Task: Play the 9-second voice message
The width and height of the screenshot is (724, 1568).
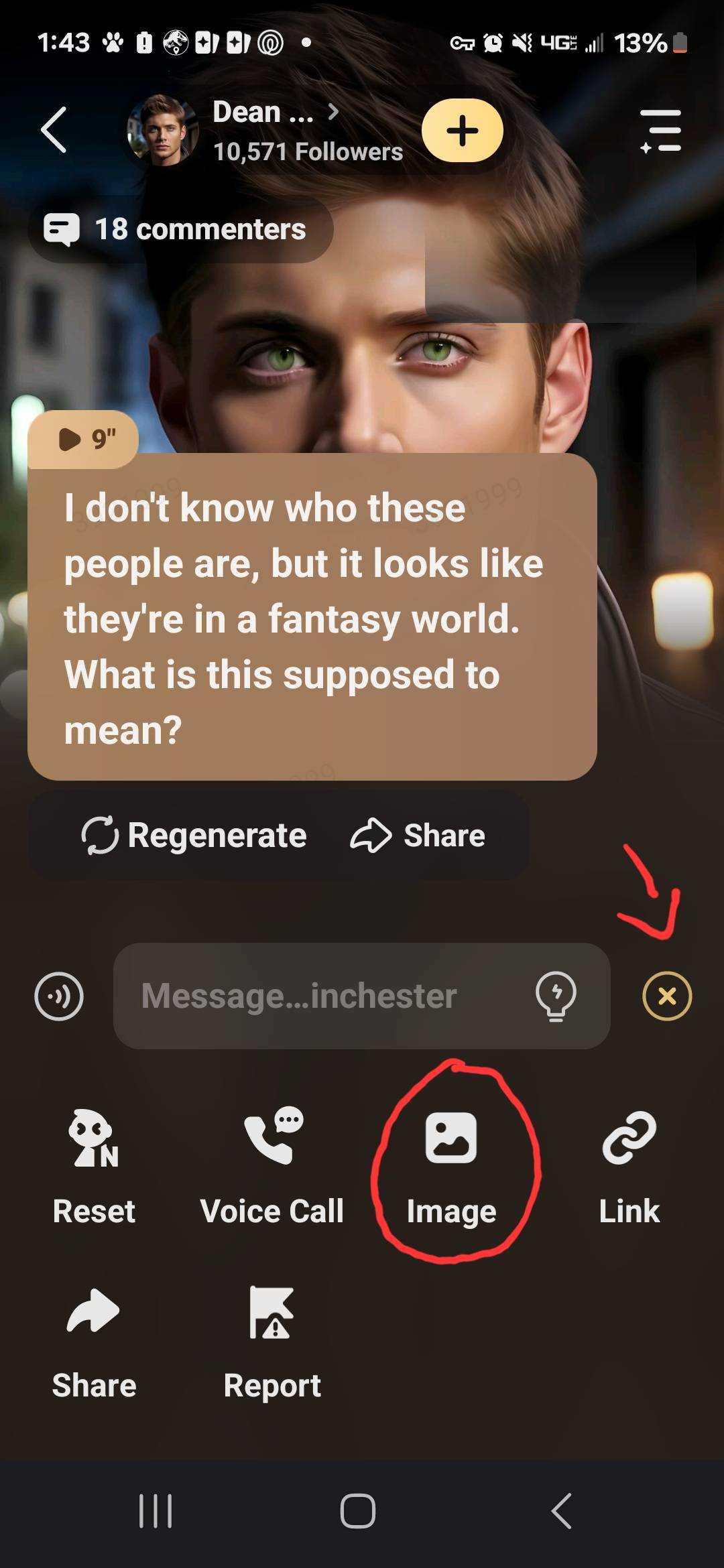Action: pos(84,440)
